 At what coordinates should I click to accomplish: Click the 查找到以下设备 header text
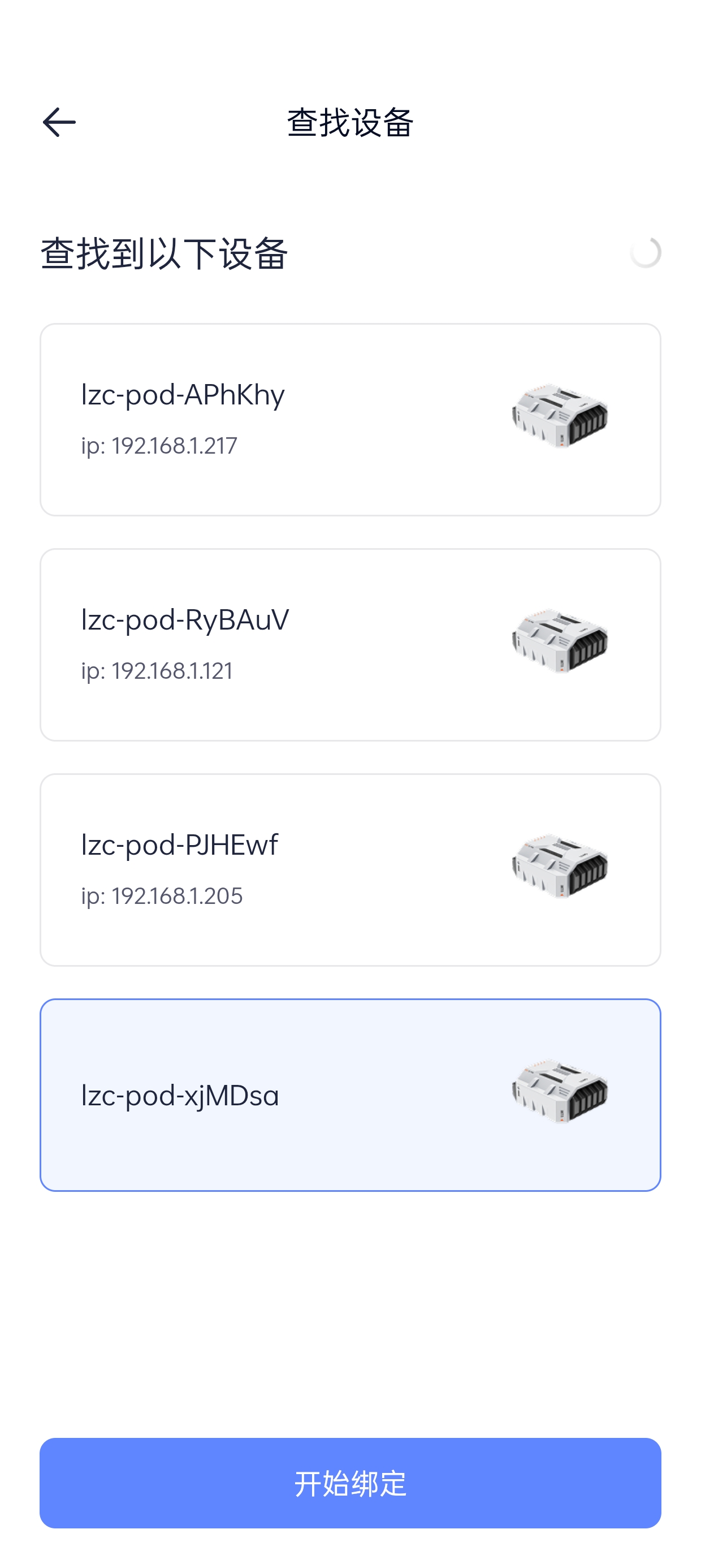click(166, 251)
